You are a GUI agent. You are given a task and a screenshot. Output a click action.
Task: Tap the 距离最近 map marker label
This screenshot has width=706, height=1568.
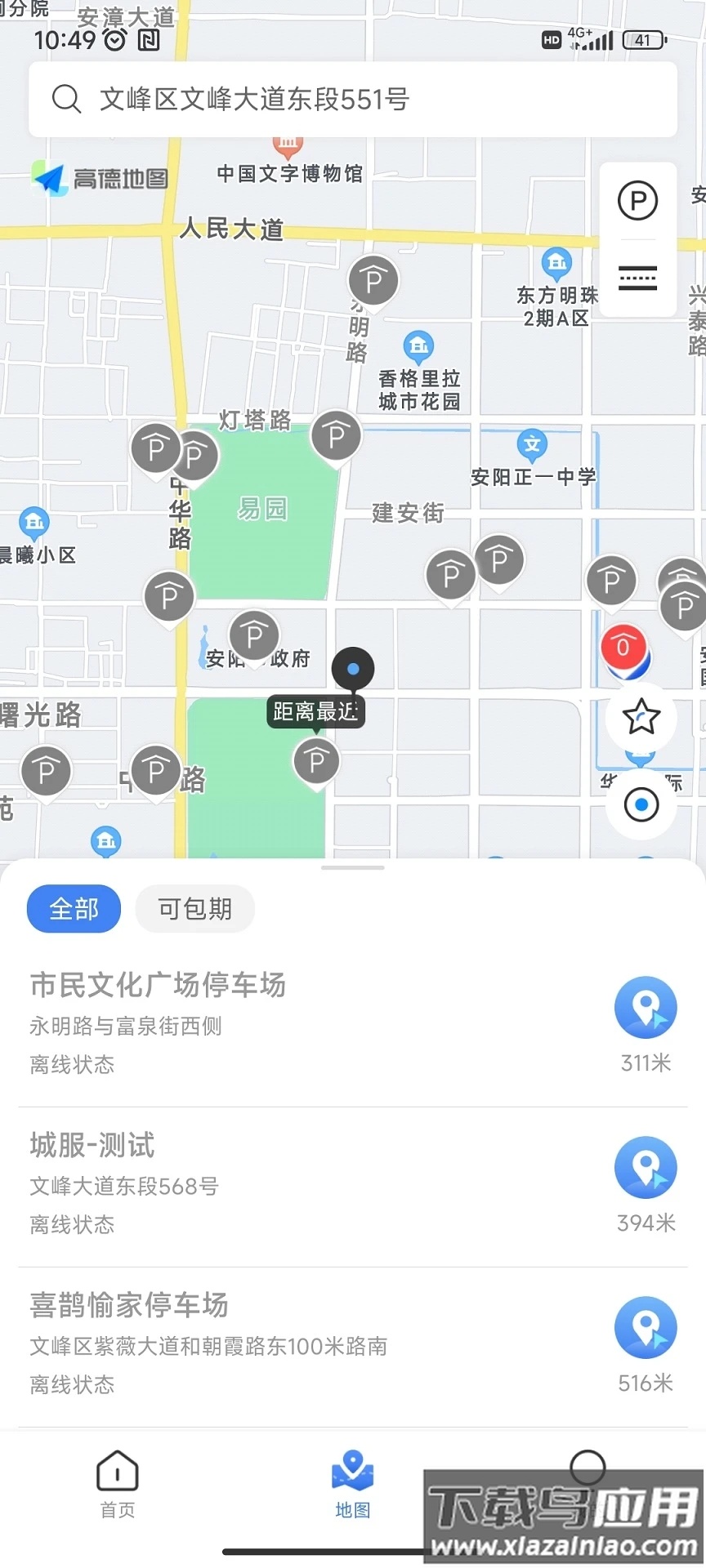[315, 711]
